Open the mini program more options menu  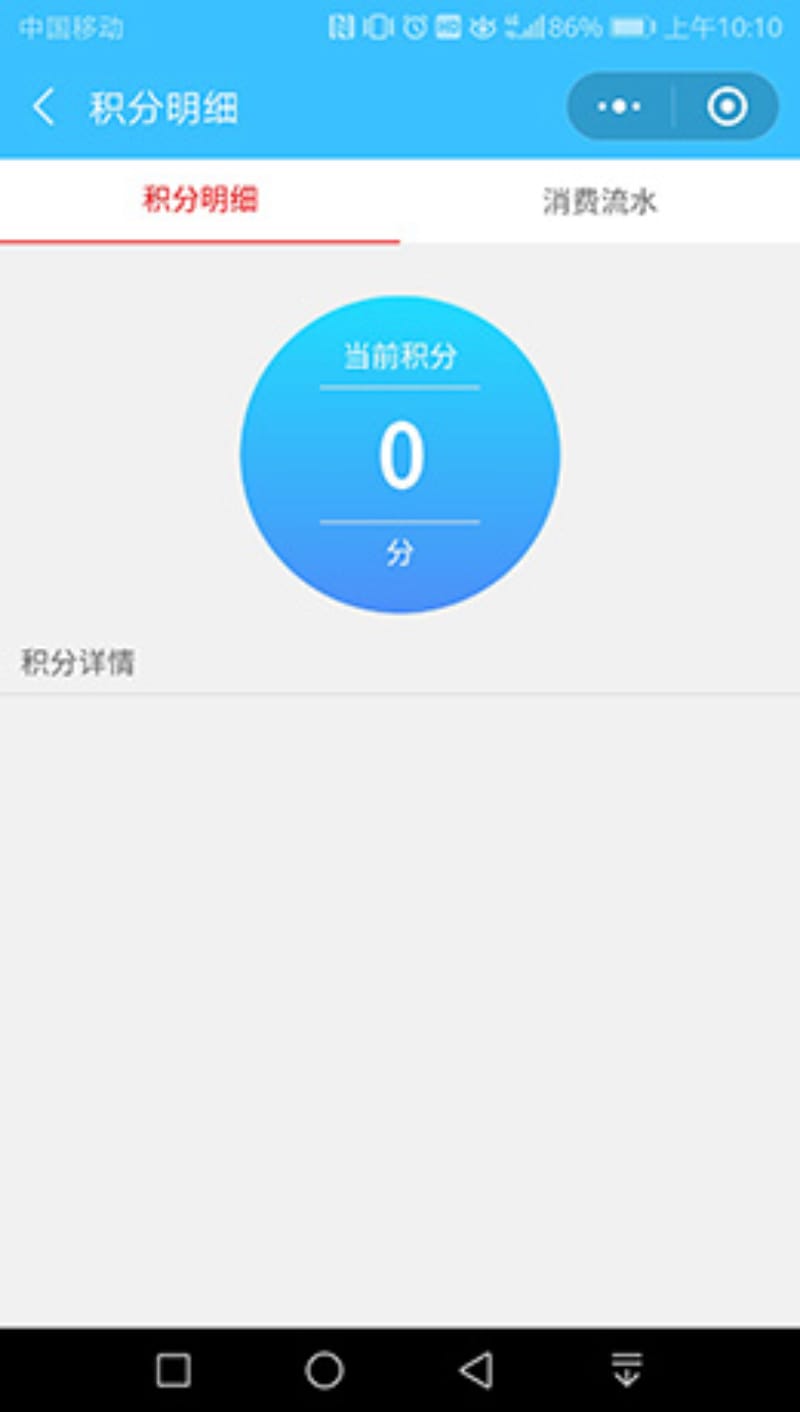click(x=619, y=106)
